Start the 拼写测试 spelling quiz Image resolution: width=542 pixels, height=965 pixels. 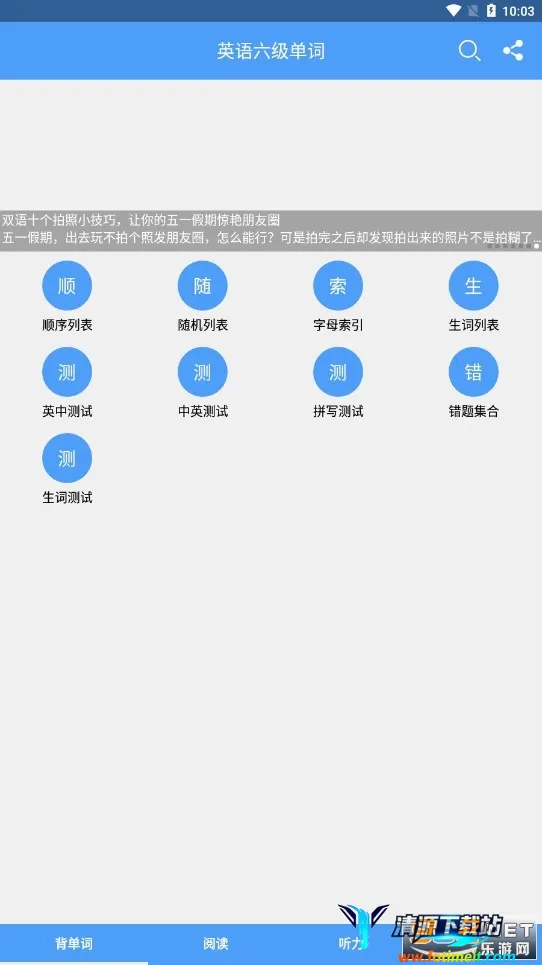(x=338, y=383)
